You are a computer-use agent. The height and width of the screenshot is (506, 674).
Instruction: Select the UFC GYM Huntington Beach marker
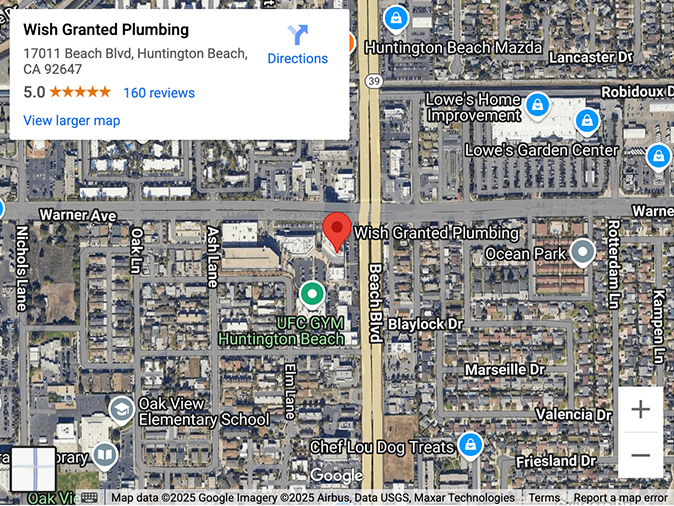point(312,295)
